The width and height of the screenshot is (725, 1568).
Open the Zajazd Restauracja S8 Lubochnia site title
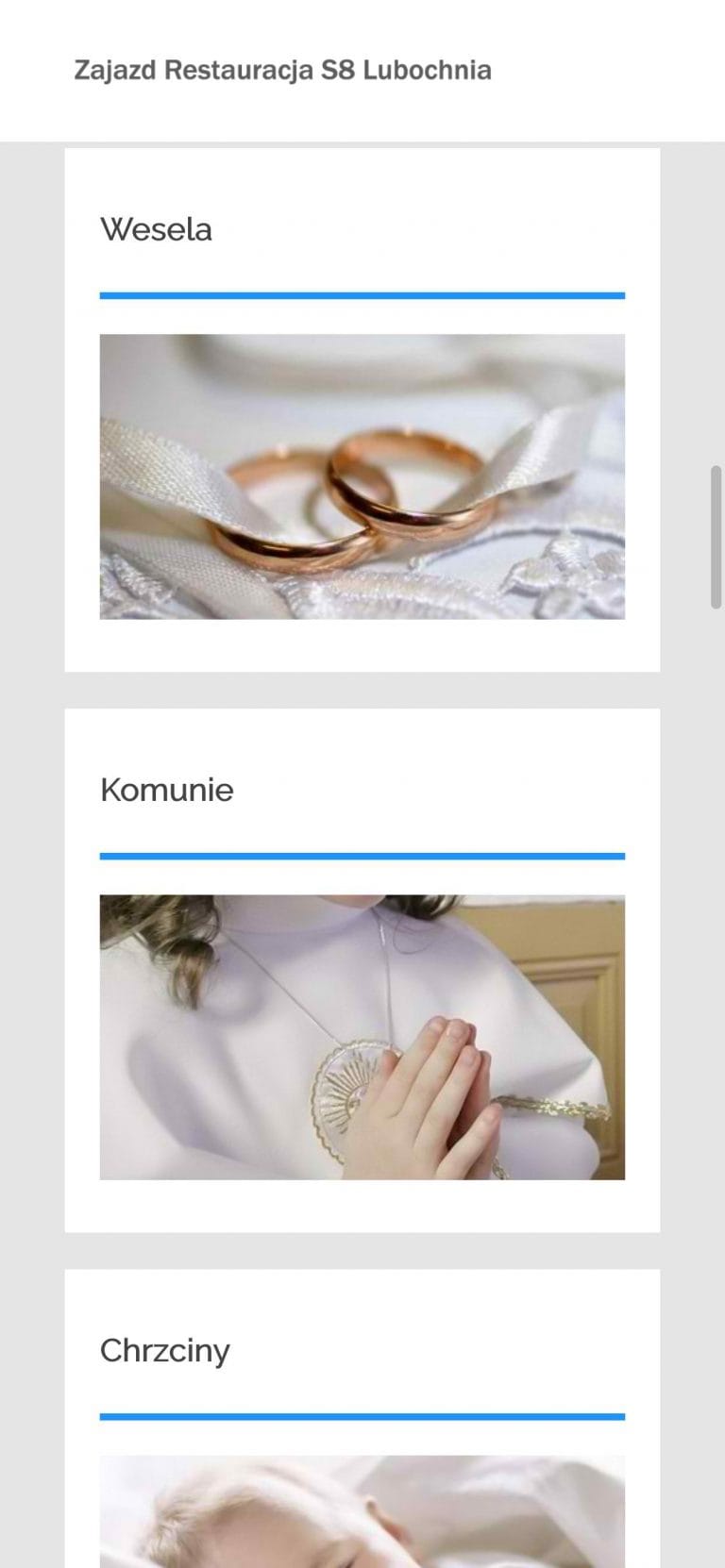click(x=282, y=71)
